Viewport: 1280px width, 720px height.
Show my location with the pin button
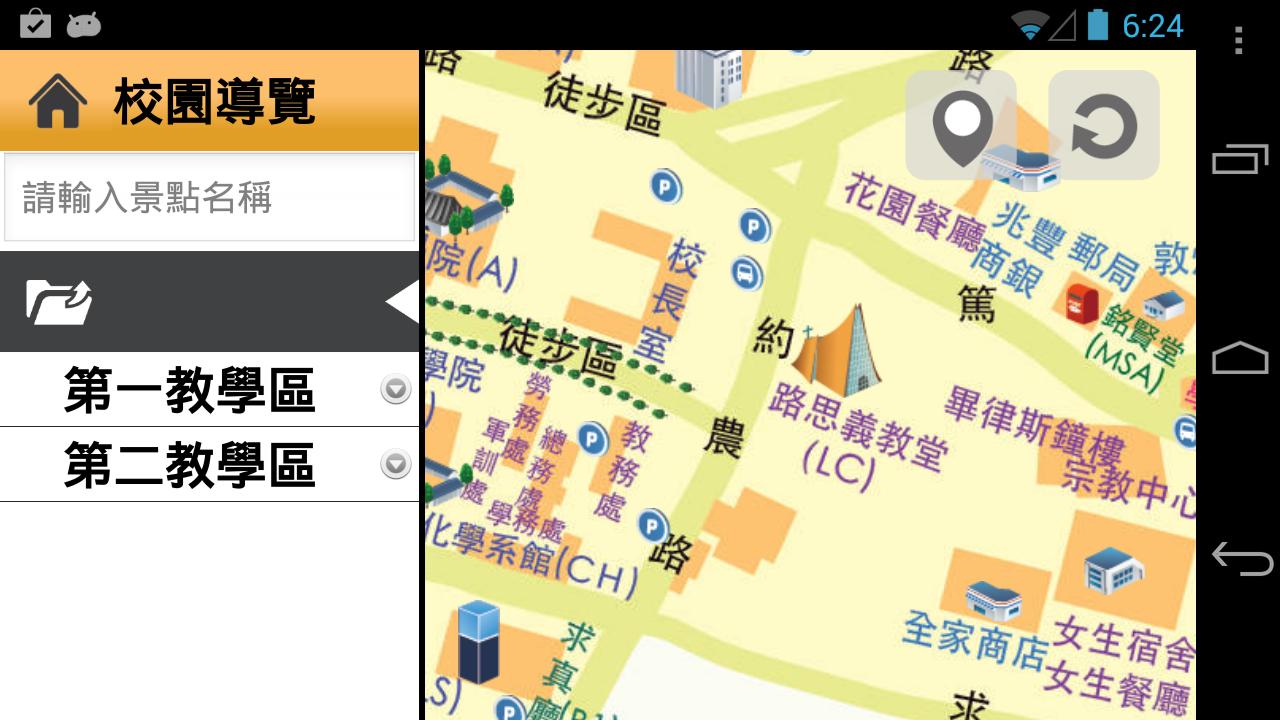[961, 125]
